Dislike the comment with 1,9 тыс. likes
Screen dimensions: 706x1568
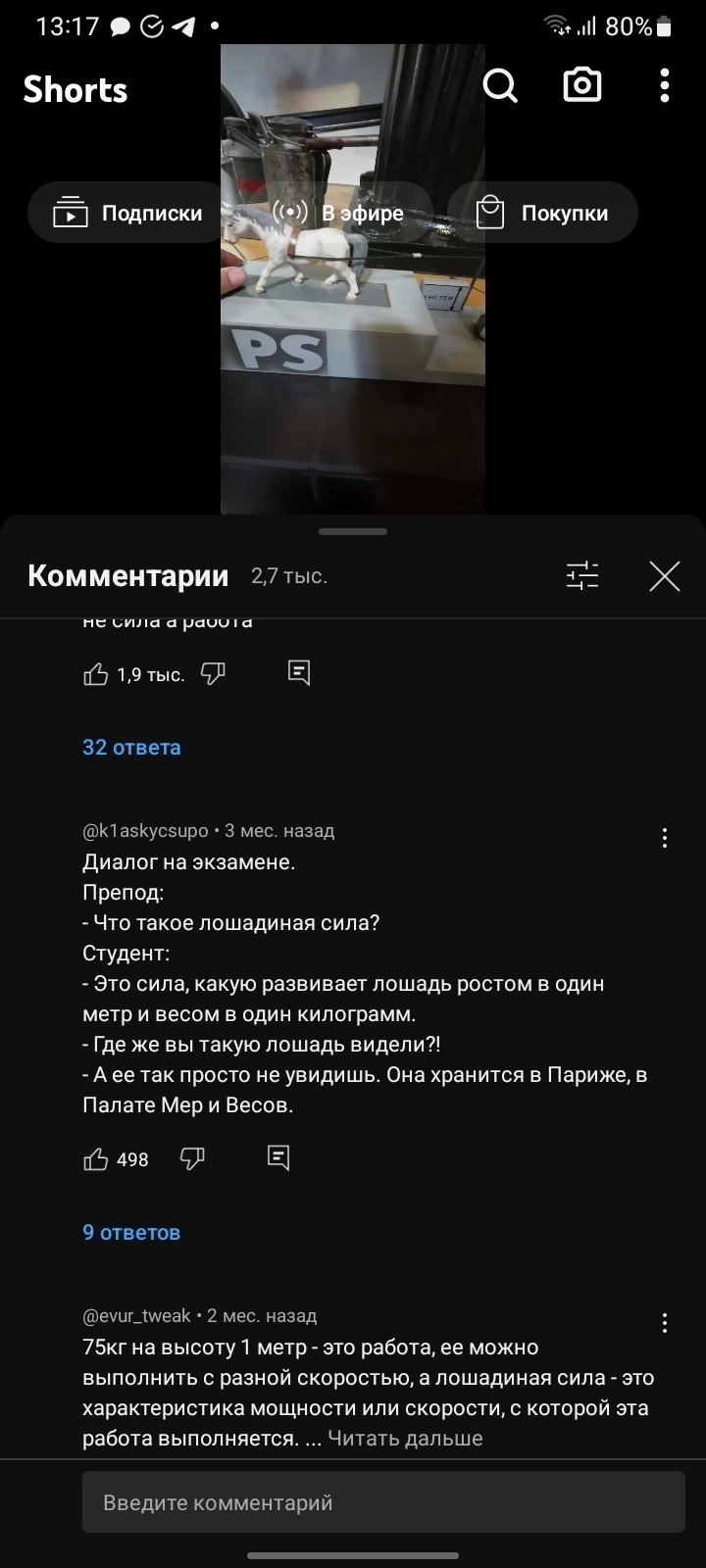[213, 673]
